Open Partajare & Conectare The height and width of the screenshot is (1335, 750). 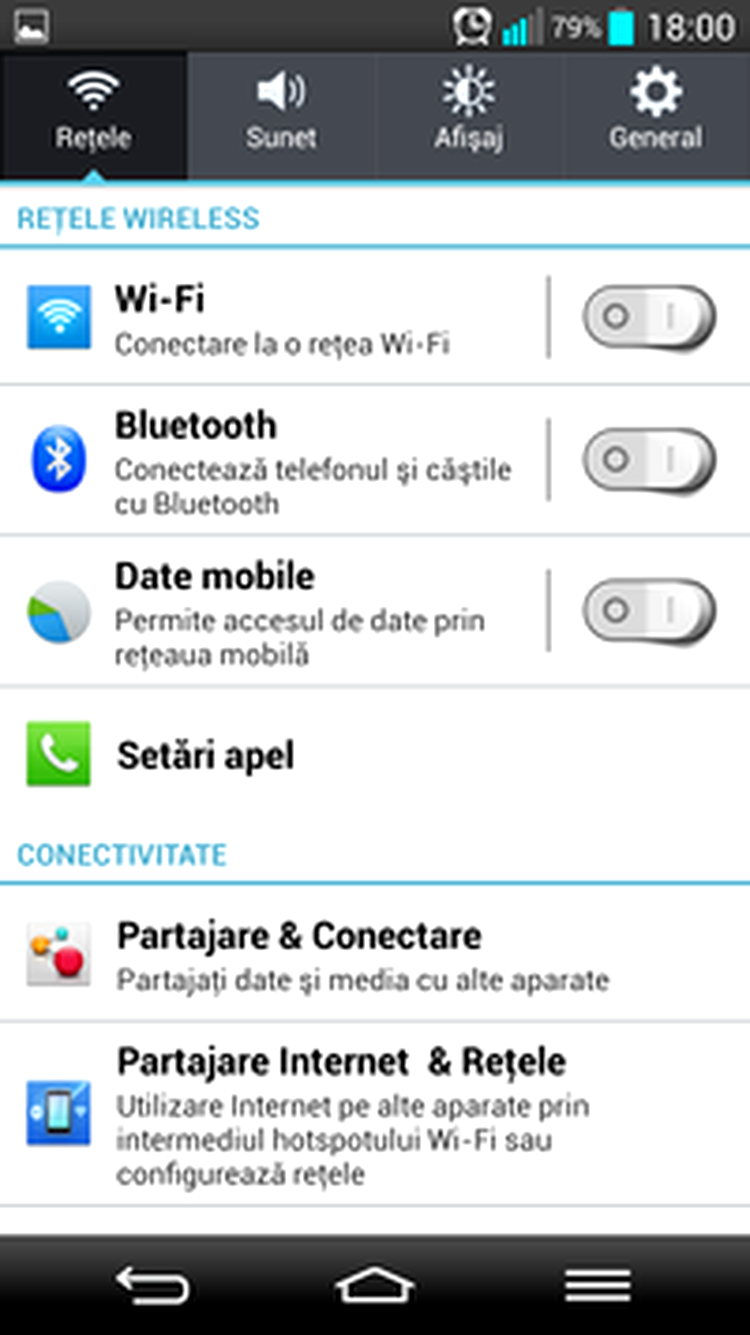coord(375,954)
